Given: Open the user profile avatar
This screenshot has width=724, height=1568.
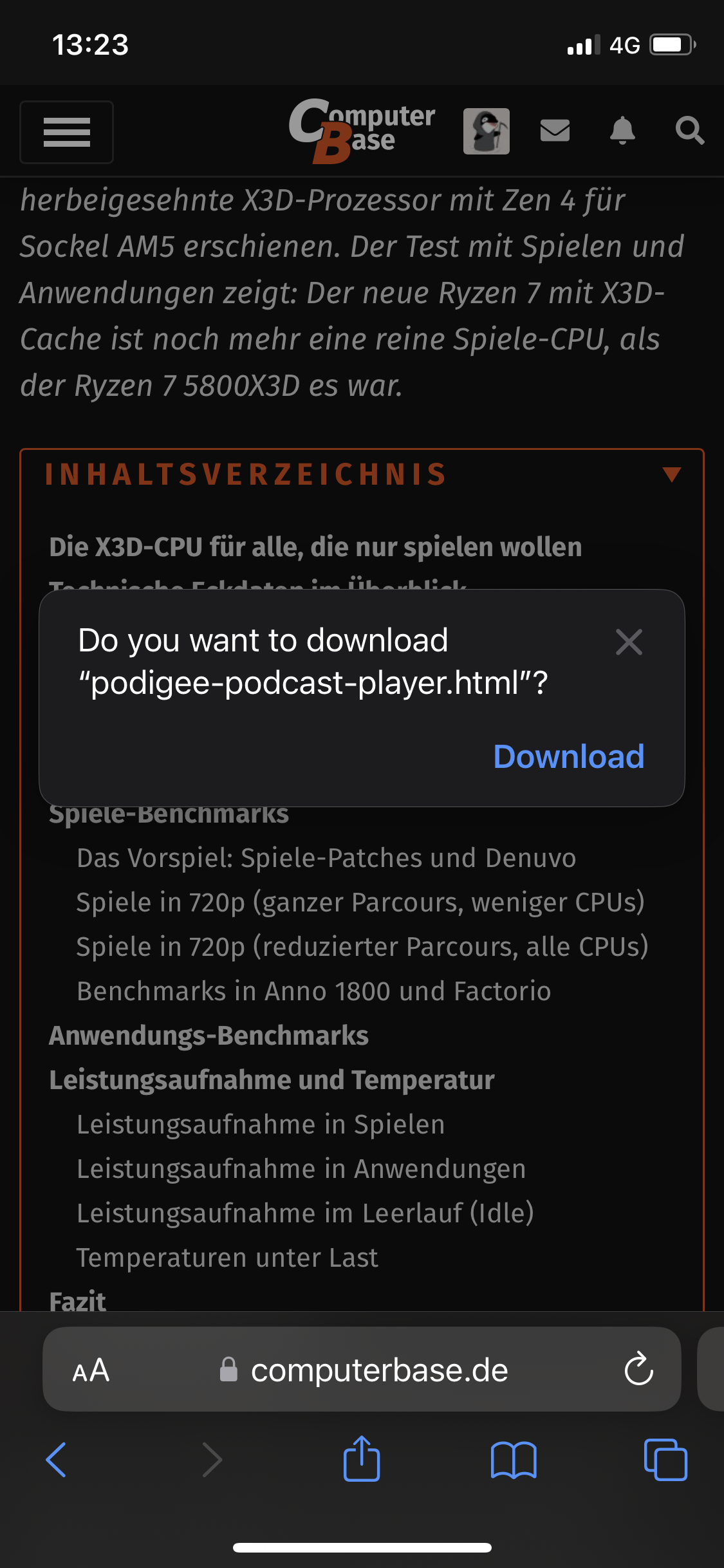Looking at the screenshot, I should [486, 131].
